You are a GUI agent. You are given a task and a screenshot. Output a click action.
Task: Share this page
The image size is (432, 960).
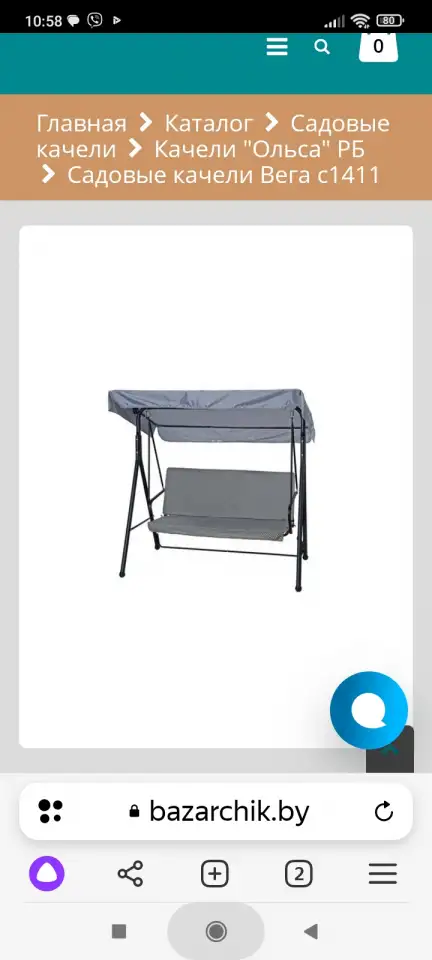point(130,874)
